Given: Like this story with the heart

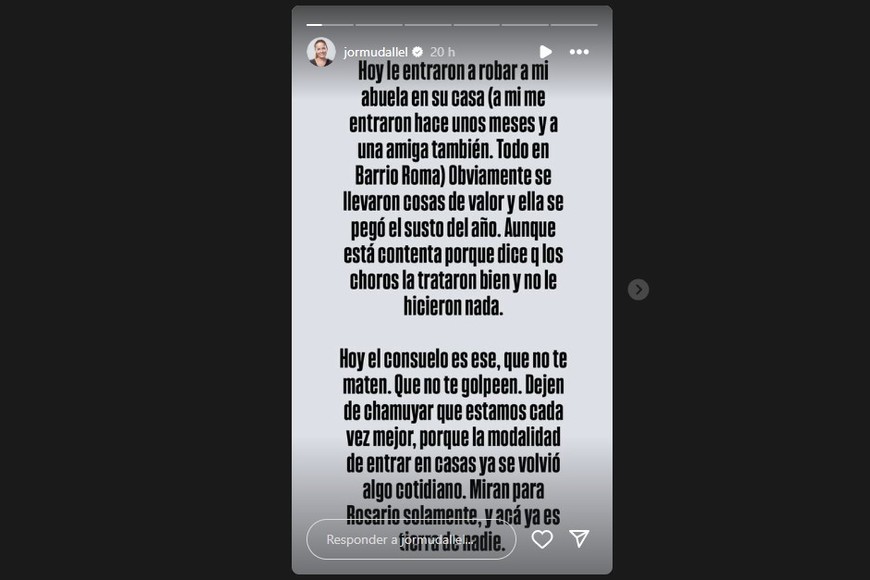Looking at the screenshot, I should point(542,539).
